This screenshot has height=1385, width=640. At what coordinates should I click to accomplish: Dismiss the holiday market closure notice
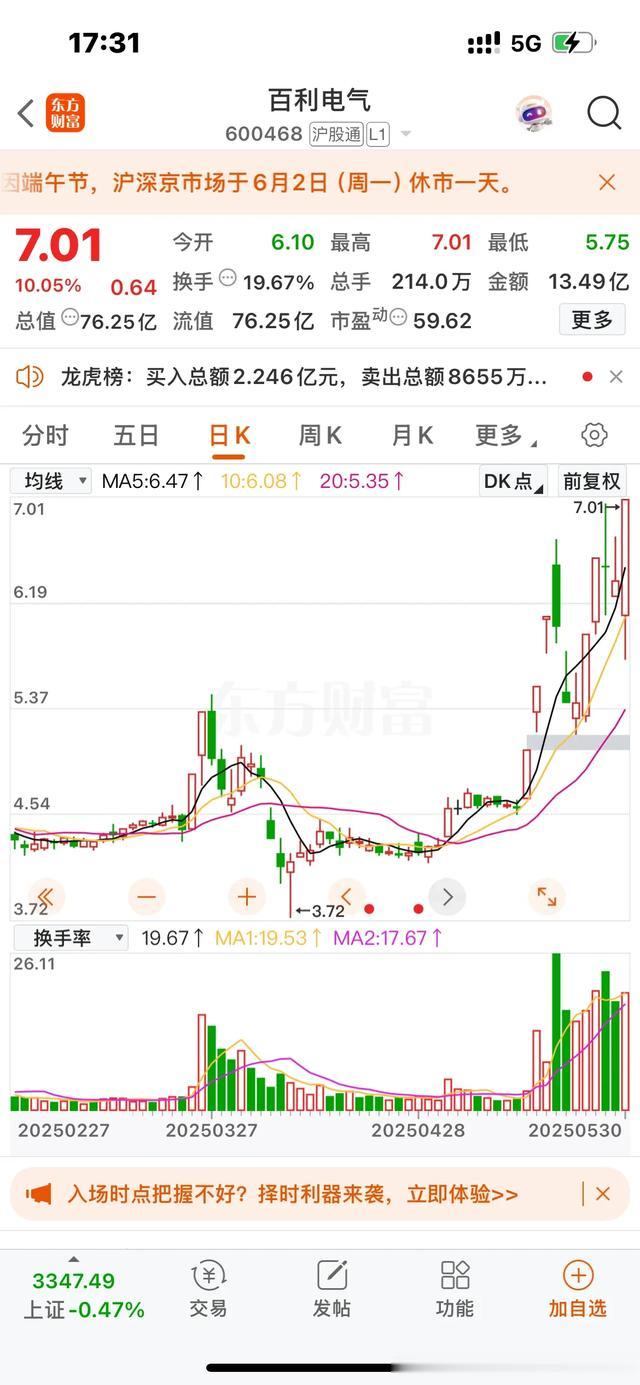pyautogui.click(x=607, y=182)
